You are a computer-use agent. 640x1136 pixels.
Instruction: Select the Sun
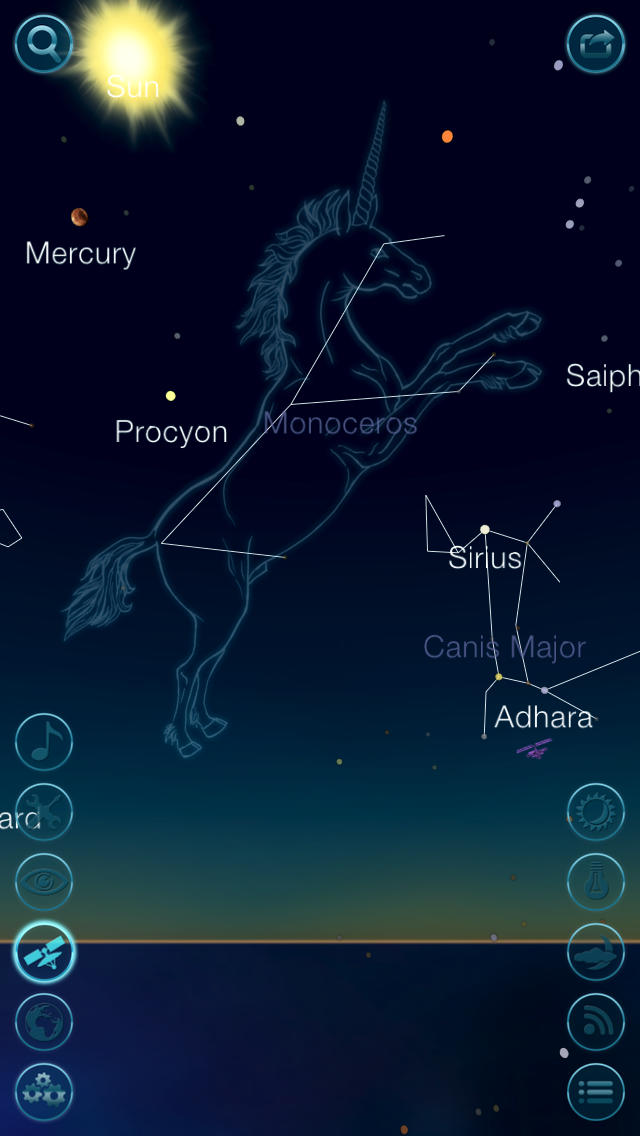pos(129,50)
